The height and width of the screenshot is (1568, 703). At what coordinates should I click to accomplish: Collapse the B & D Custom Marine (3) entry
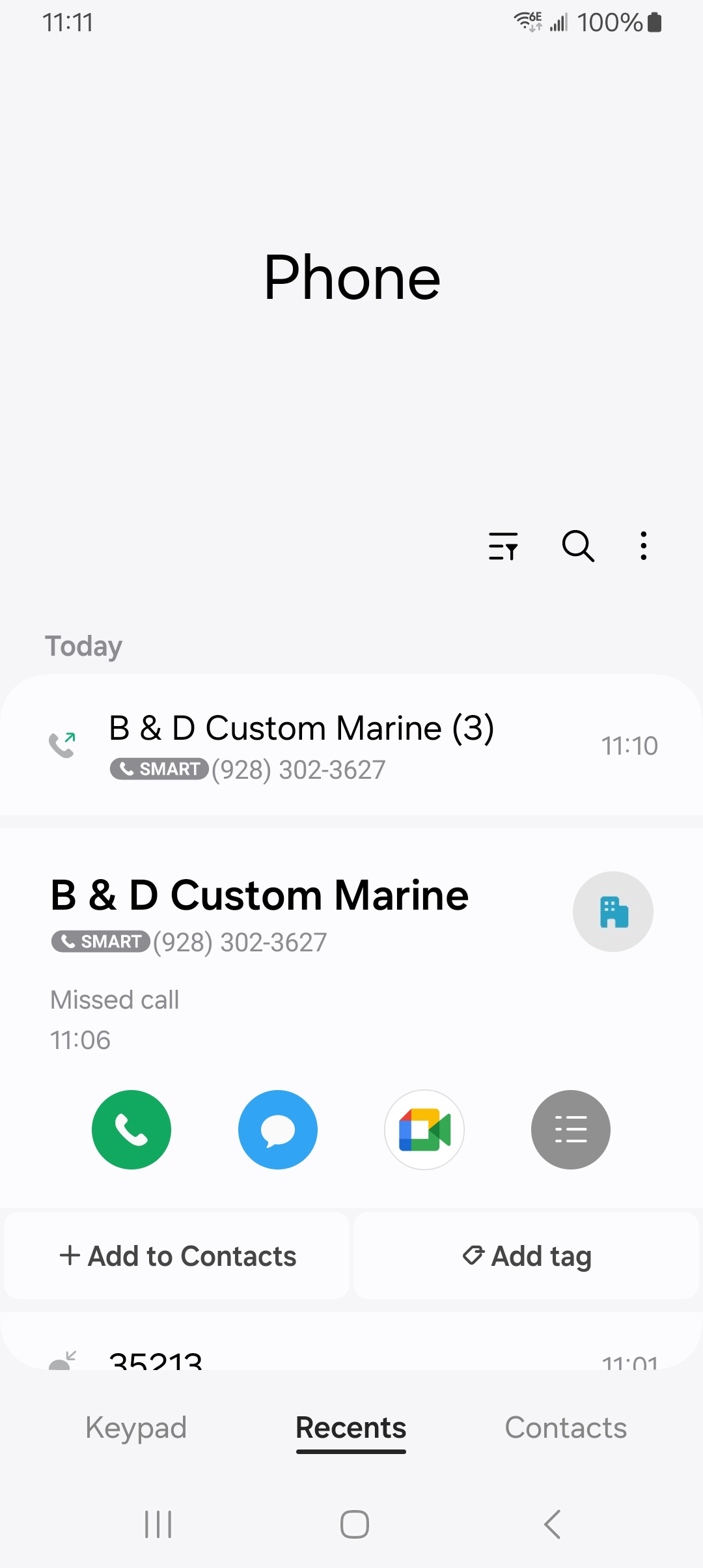pos(351,745)
